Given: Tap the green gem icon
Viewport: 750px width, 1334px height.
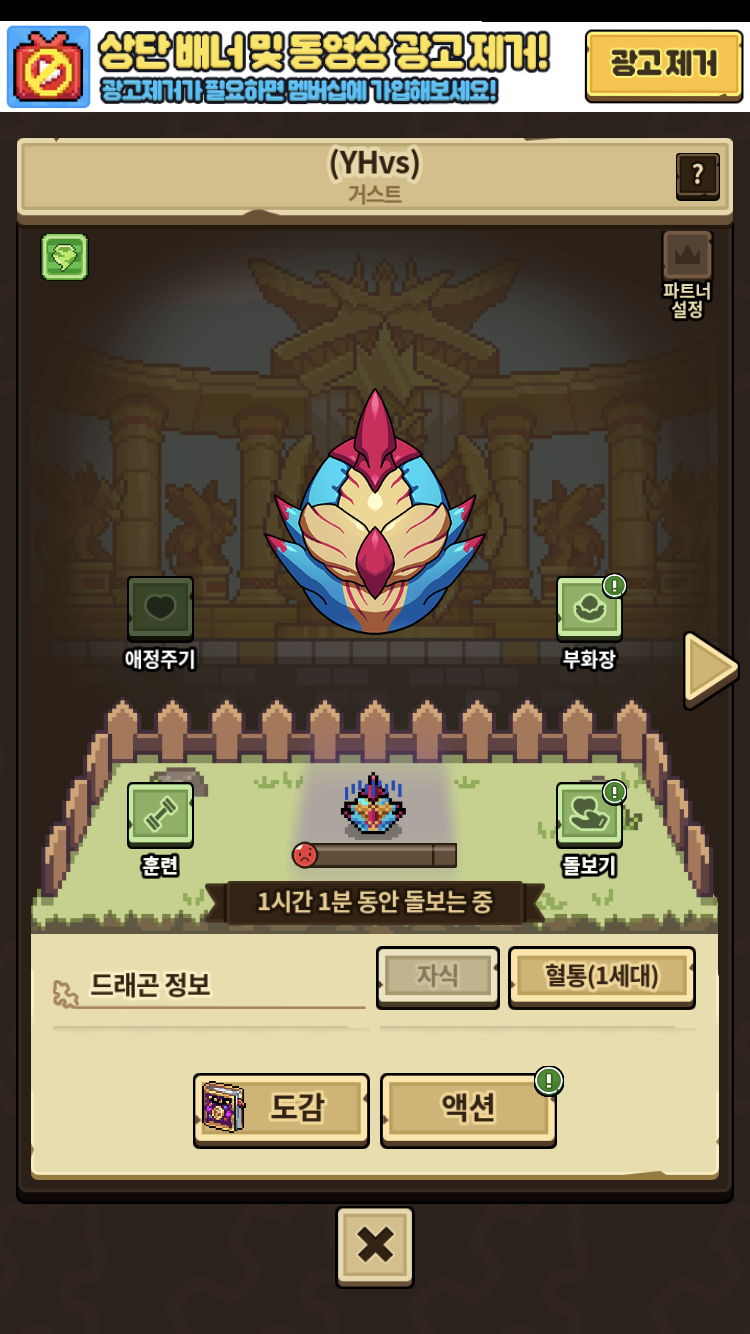Looking at the screenshot, I should point(64,257).
